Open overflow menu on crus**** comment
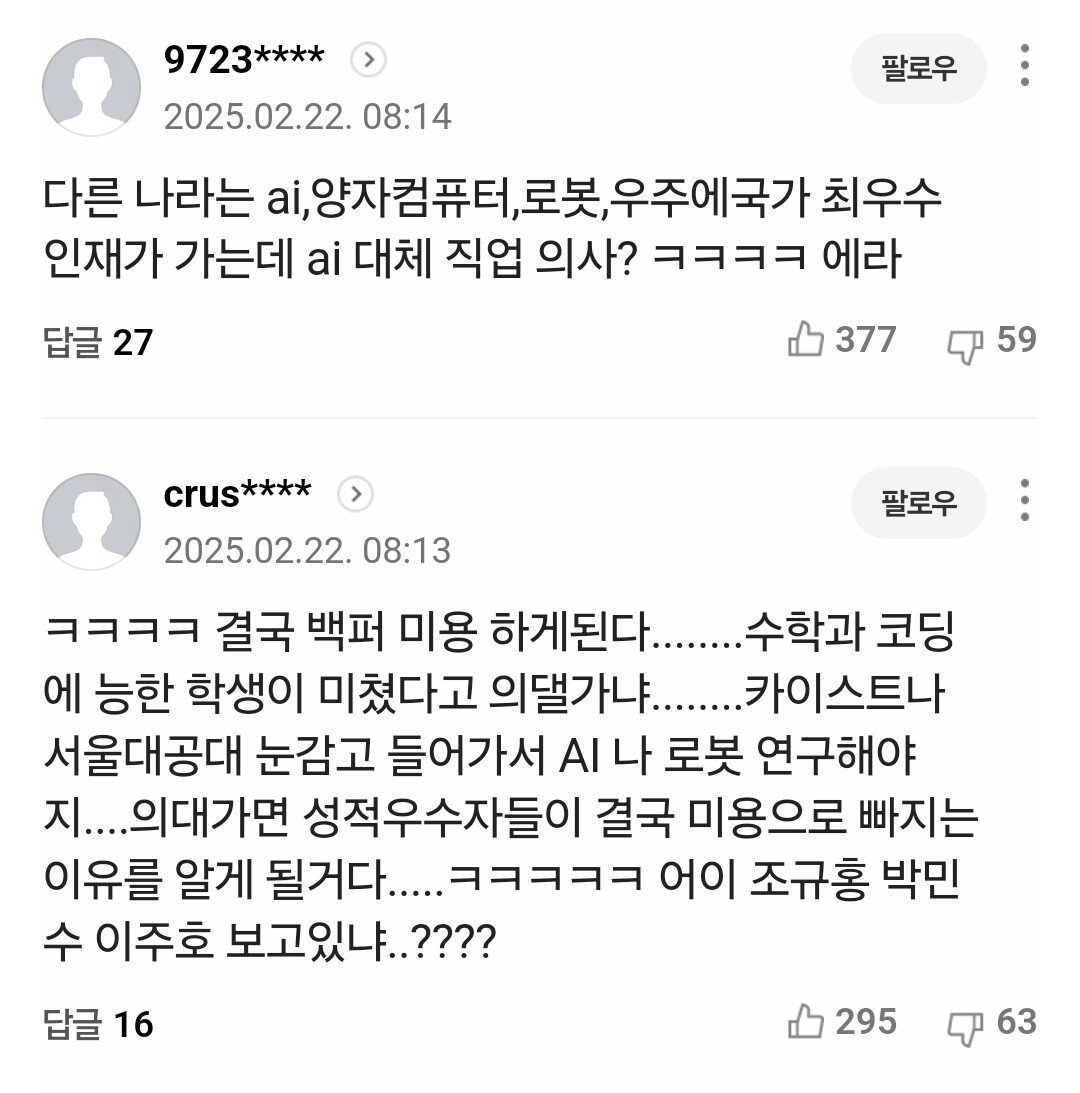Image resolution: width=1080 pixels, height=1093 pixels. point(1024,500)
